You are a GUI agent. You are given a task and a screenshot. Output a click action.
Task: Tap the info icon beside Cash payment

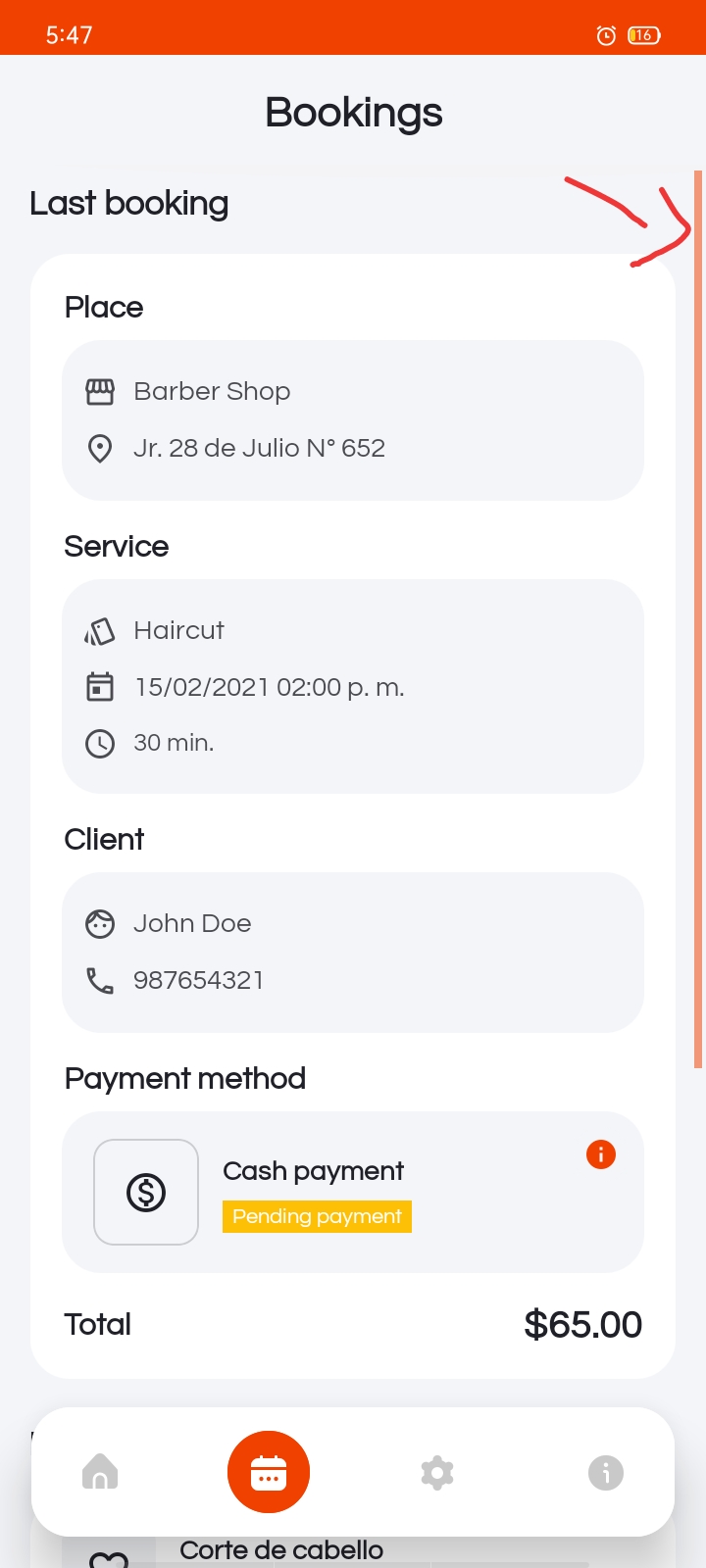click(601, 1154)
